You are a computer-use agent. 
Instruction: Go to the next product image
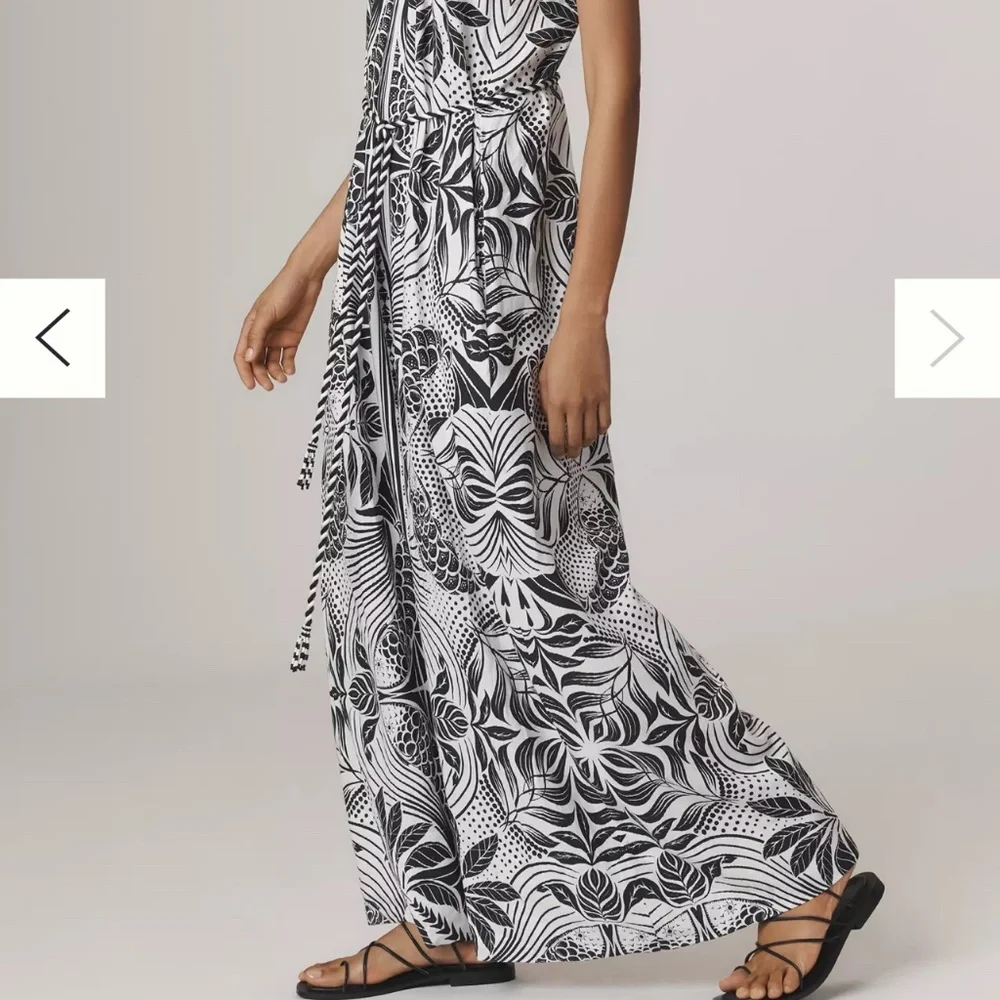tap(946, 338)
